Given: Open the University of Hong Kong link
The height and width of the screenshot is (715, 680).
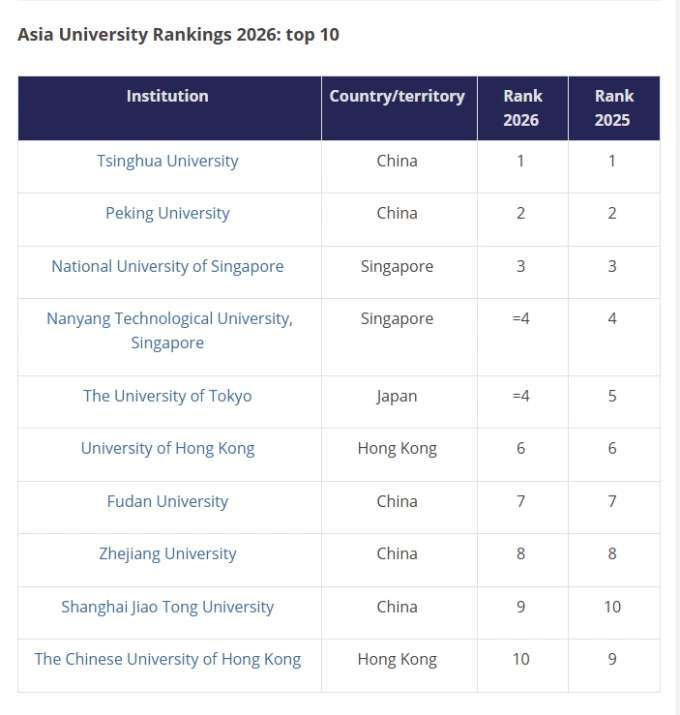Looking at the screenshot, I should click(x=167, y=448).
